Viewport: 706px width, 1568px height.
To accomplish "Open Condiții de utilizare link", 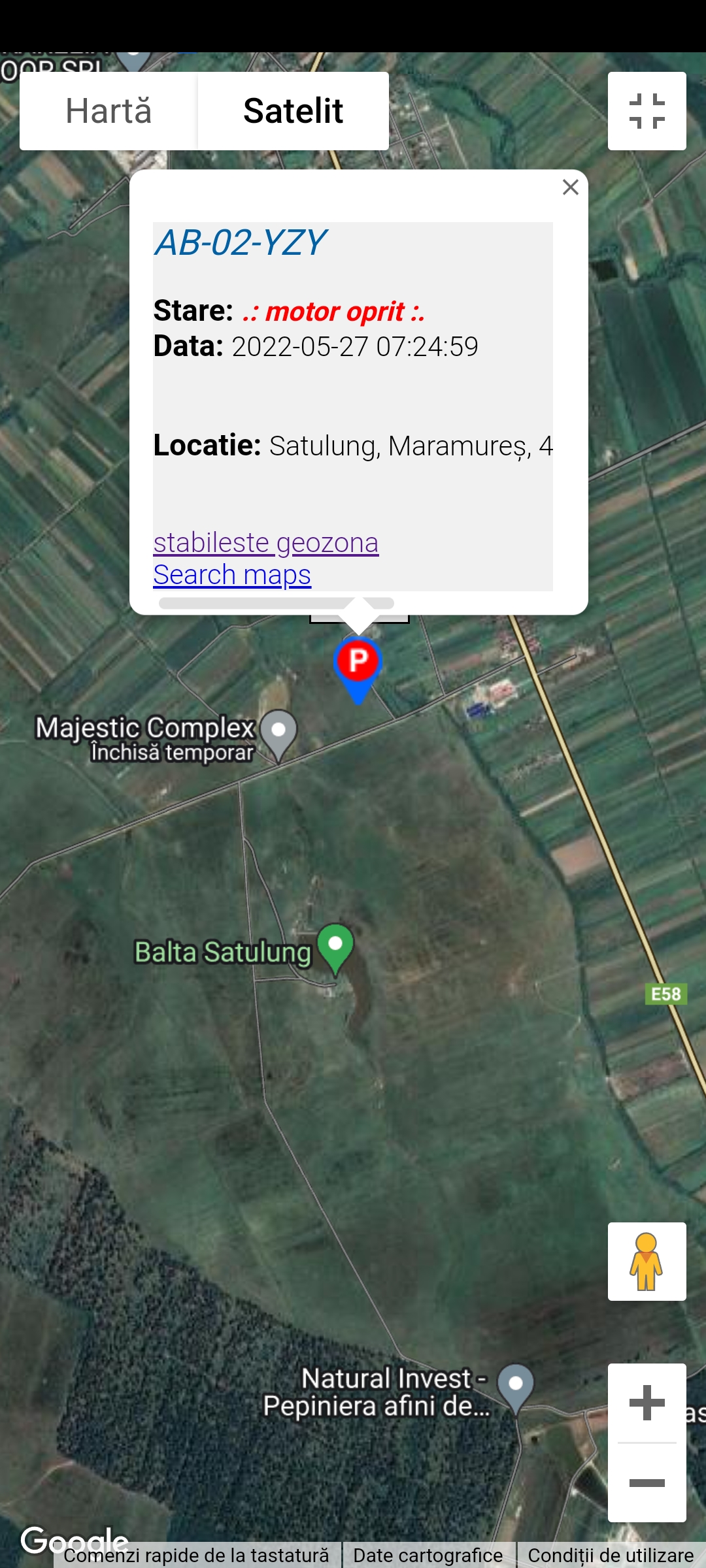I will [611, 1556].
